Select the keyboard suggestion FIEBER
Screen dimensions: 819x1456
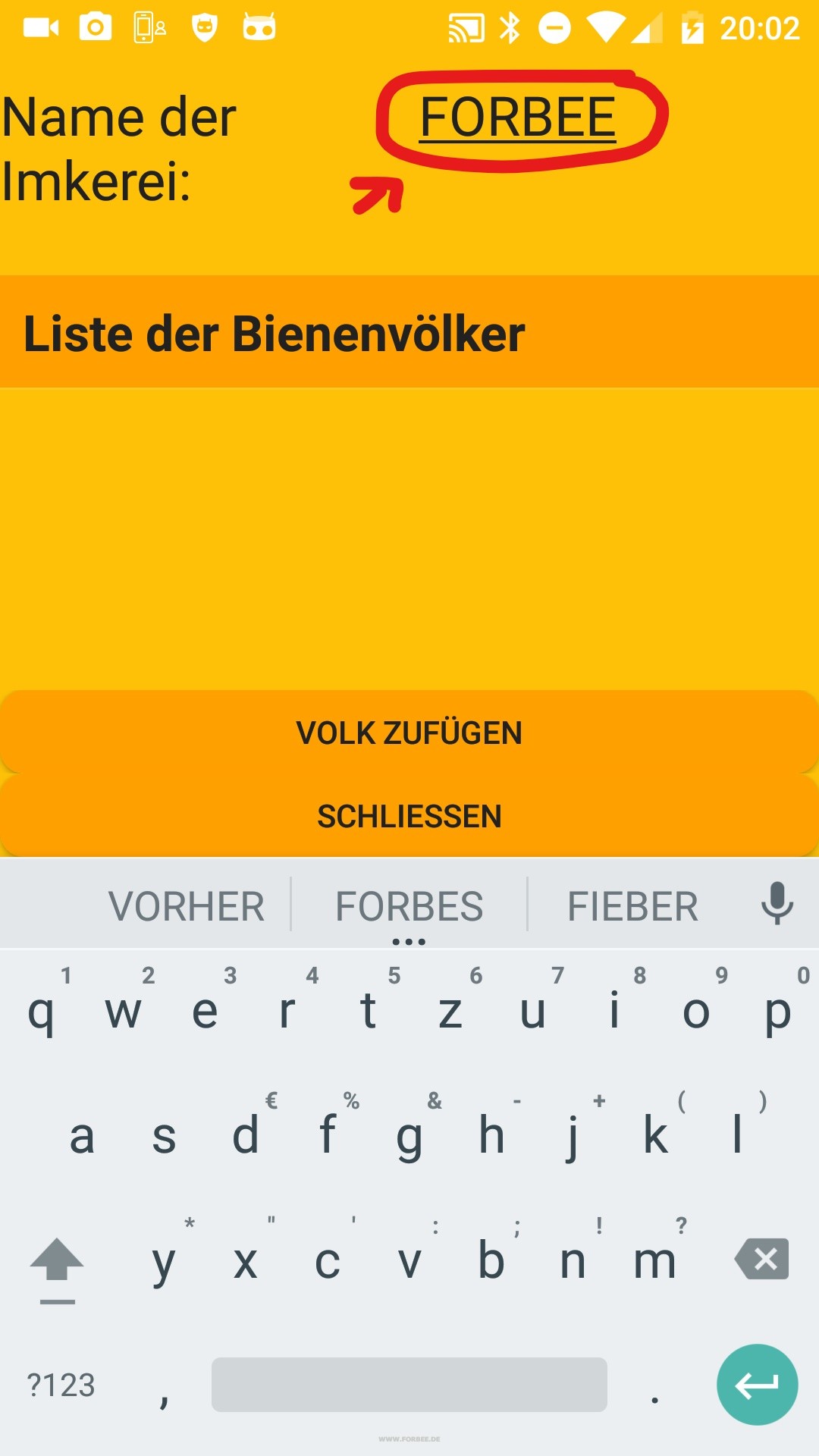click(x=632, y=906)
